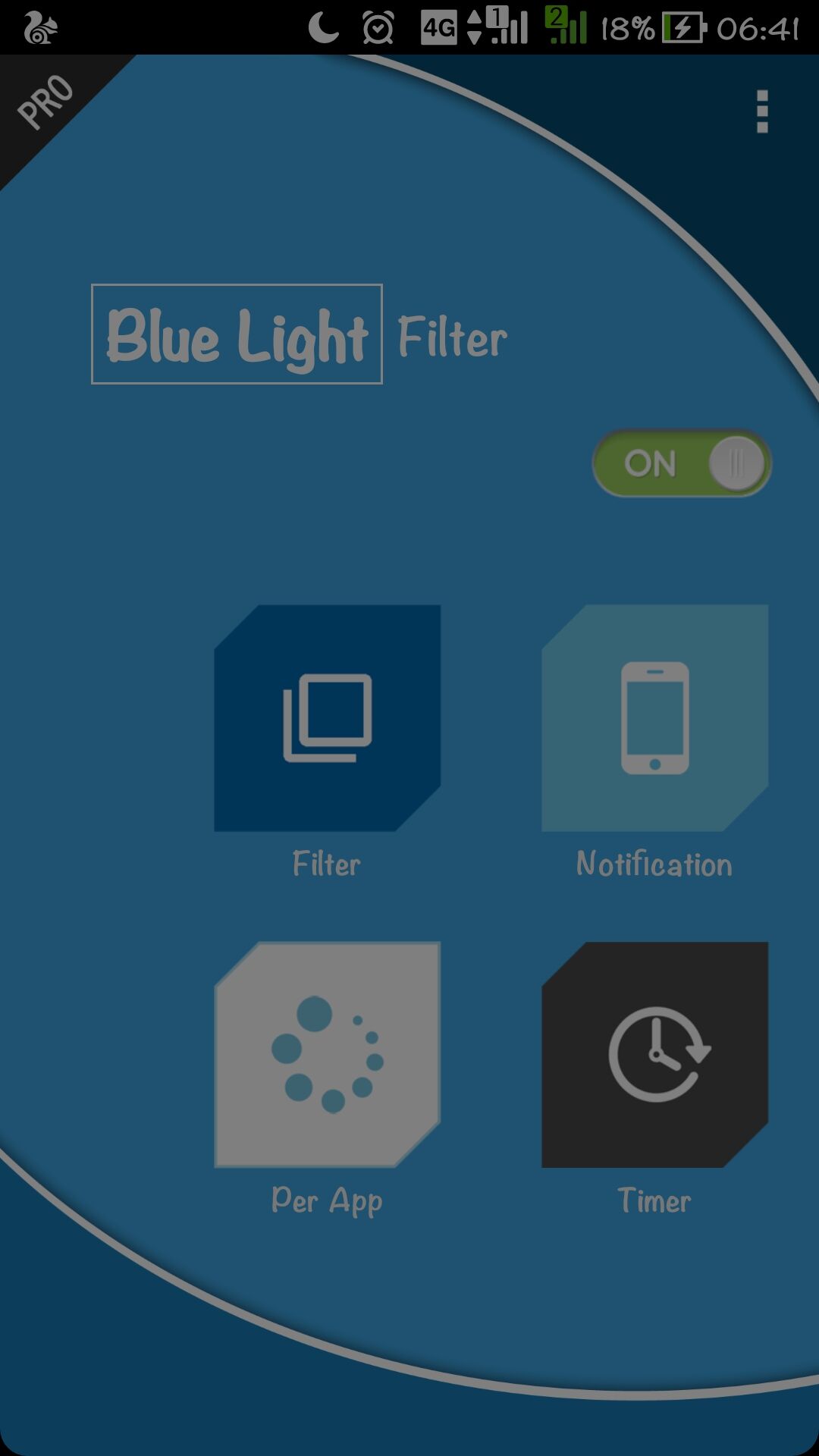This screenshot has height=1456, width=819.
Task: Turn off the Blue Light Filter switch
Action: point(682,463)
